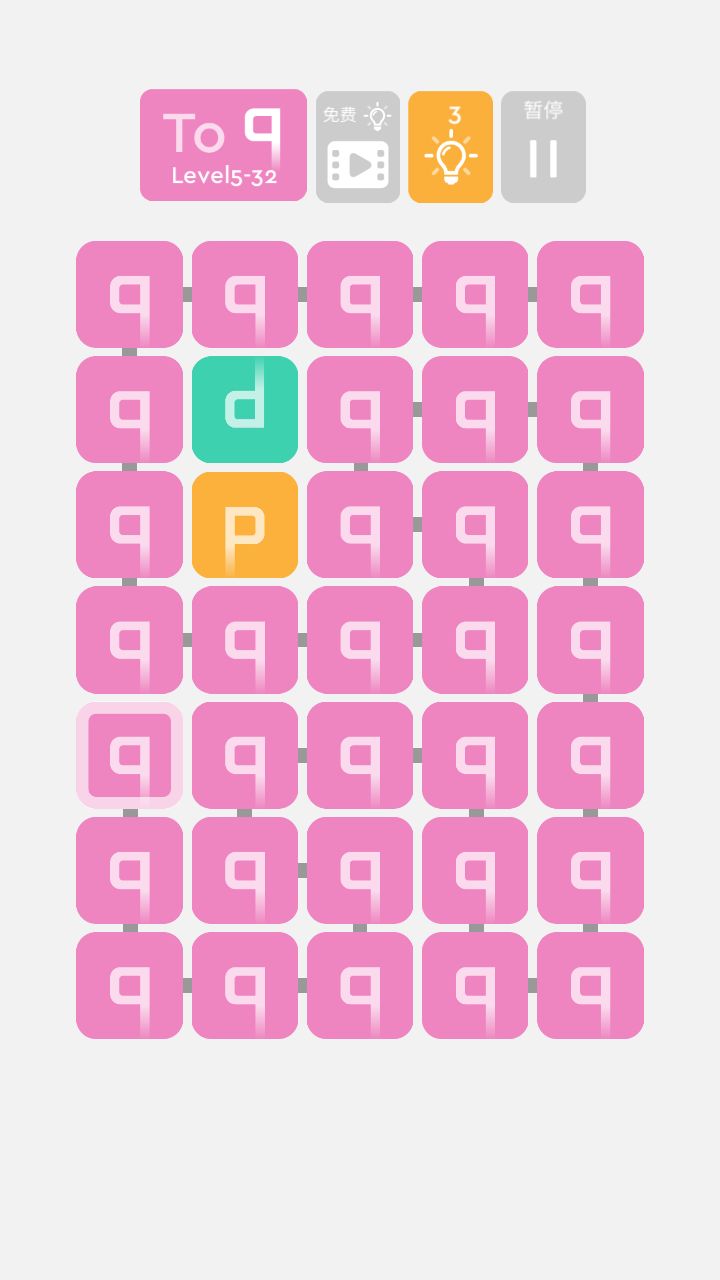The image size is (720, 1280).
Task: Tap the q tile right of the orange p
Action: (x=359, y=525)
